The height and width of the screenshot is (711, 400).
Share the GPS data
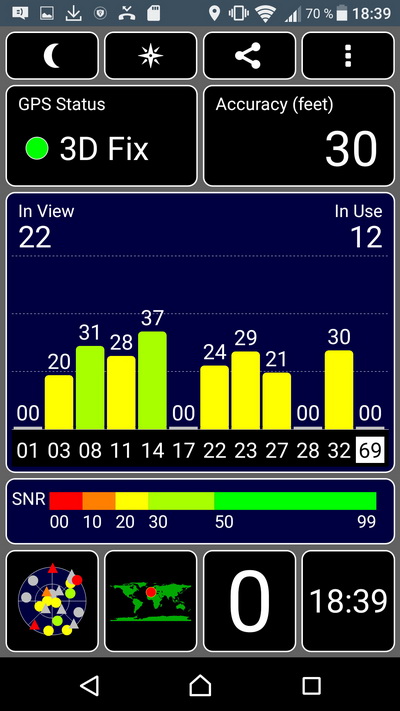click(249, 56)
